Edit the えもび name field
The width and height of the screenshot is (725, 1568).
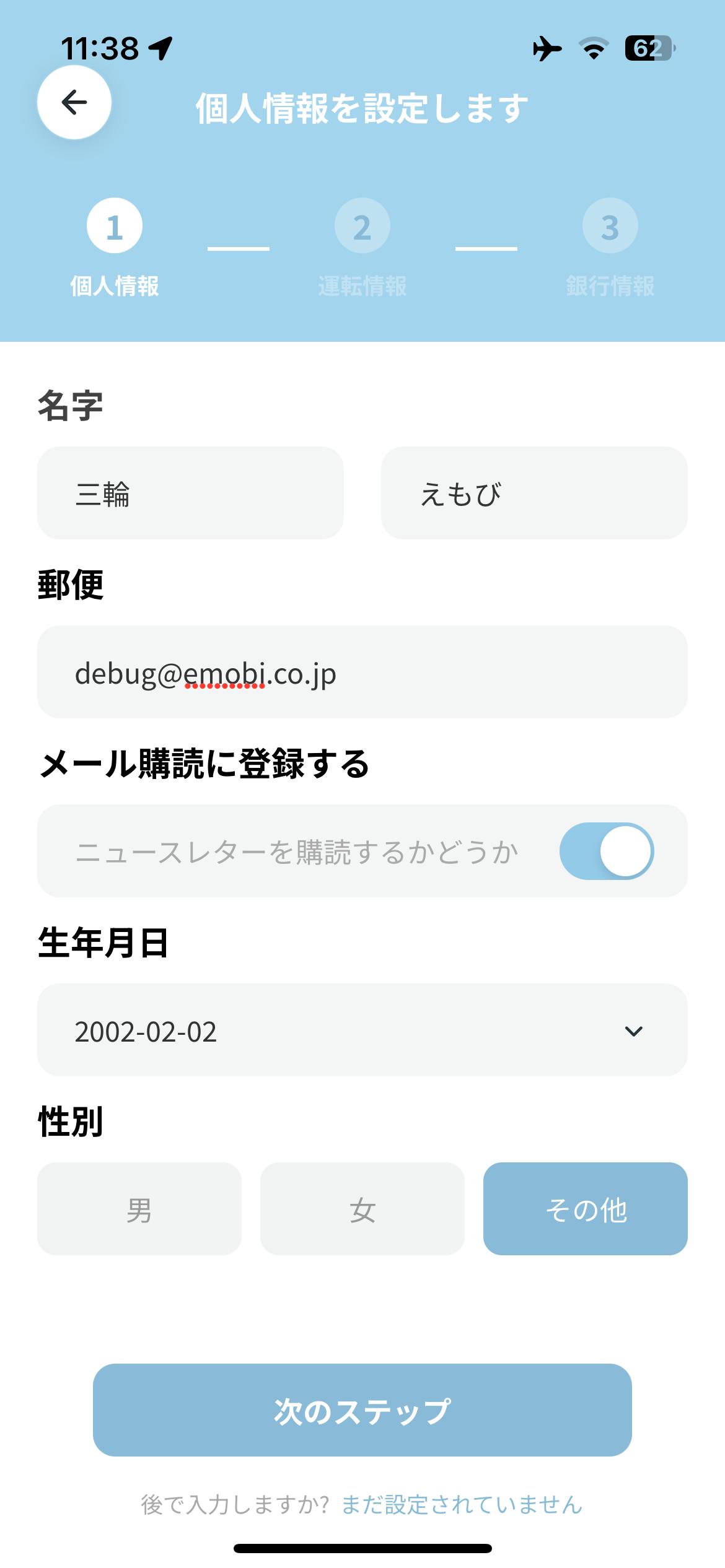(x=534, y=493)
